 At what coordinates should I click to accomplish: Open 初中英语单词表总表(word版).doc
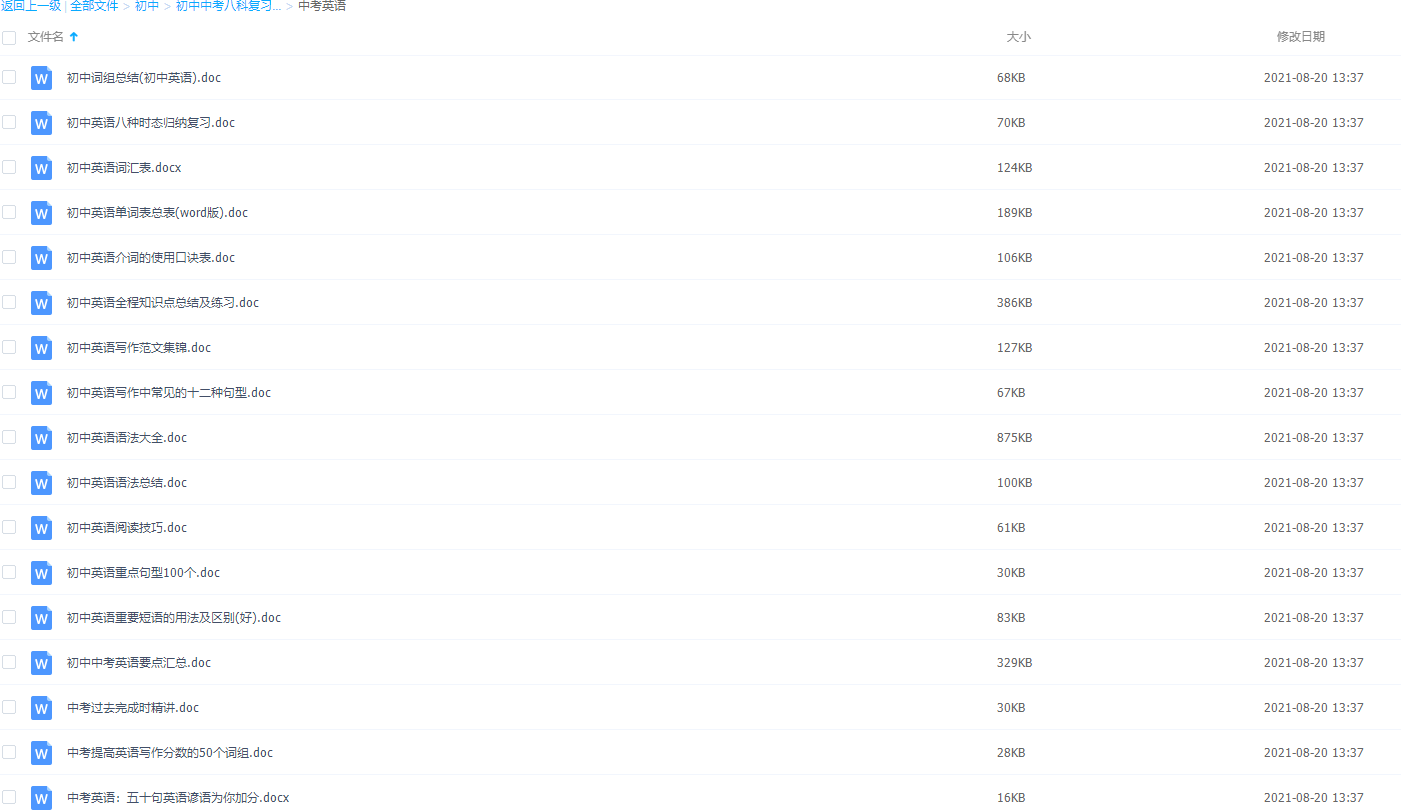tap(157, 213)
